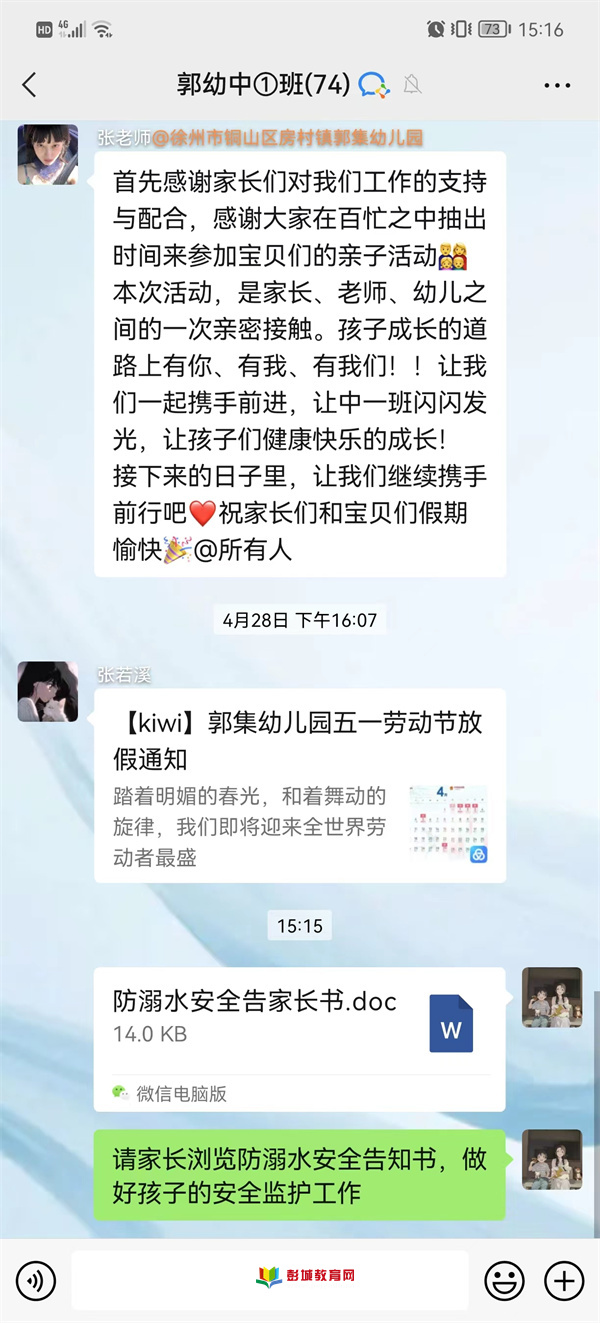Tap my avatar beside the doc file

click(x=551, y=997)
